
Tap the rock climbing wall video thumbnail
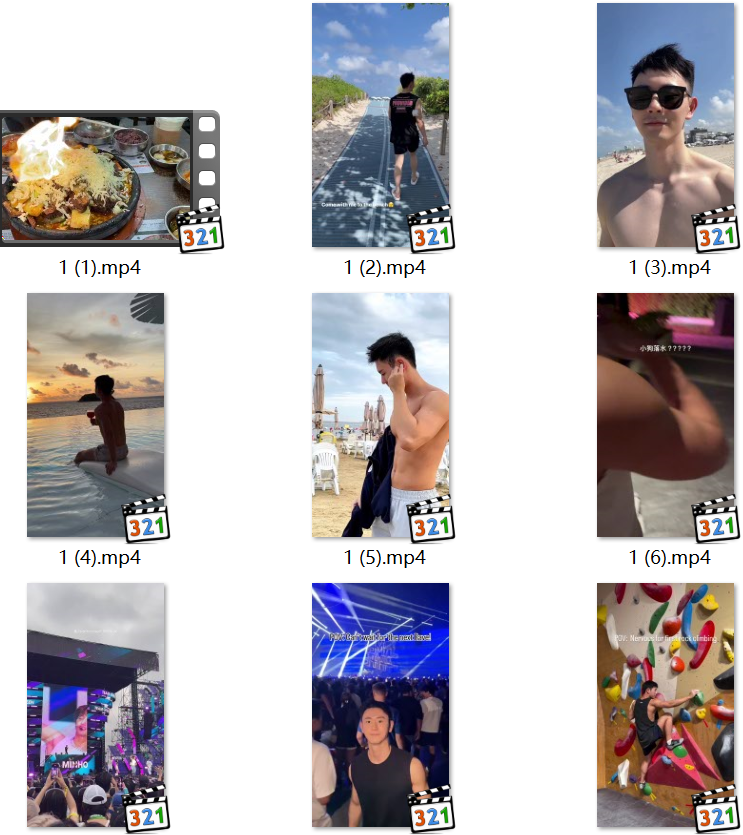coord(665,705)
